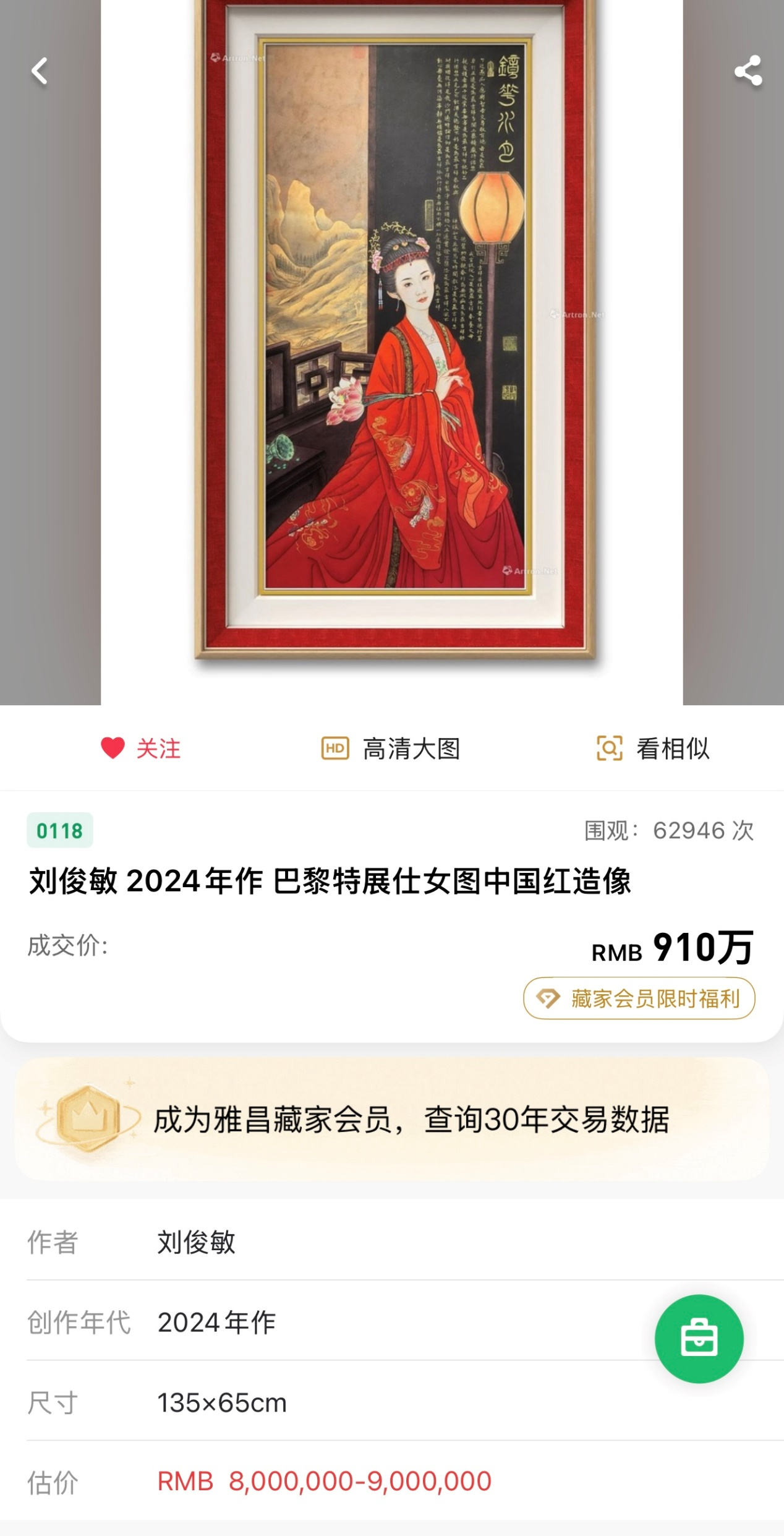784x1536 pixels.
Task: Find similar works with 看相似
Action: tap(653, 749)
